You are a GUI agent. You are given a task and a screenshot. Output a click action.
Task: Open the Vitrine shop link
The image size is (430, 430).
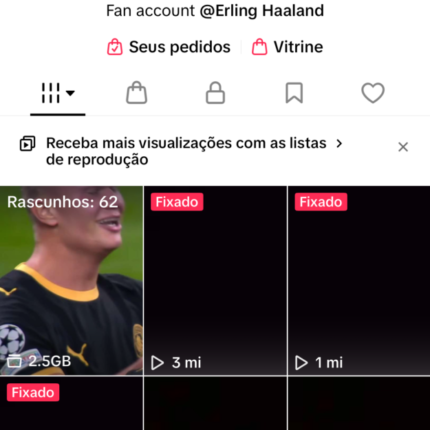pos(287,47)
